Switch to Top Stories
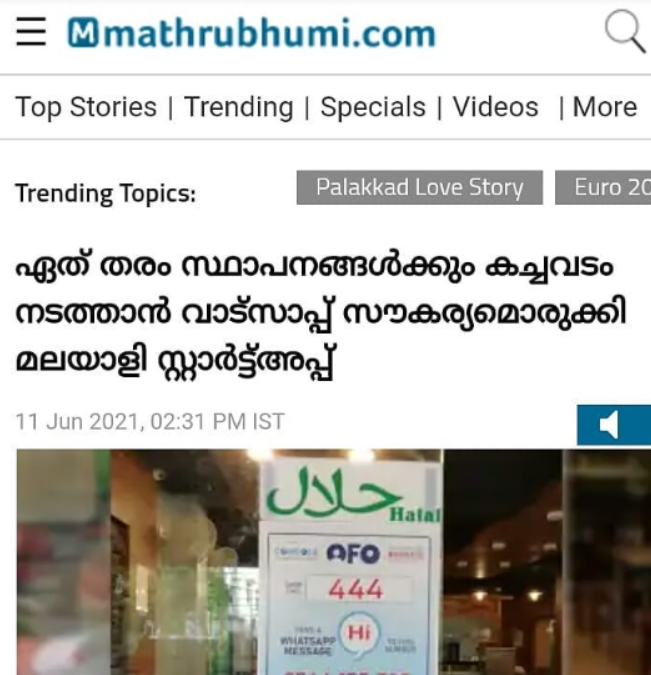 pos(86,107)
